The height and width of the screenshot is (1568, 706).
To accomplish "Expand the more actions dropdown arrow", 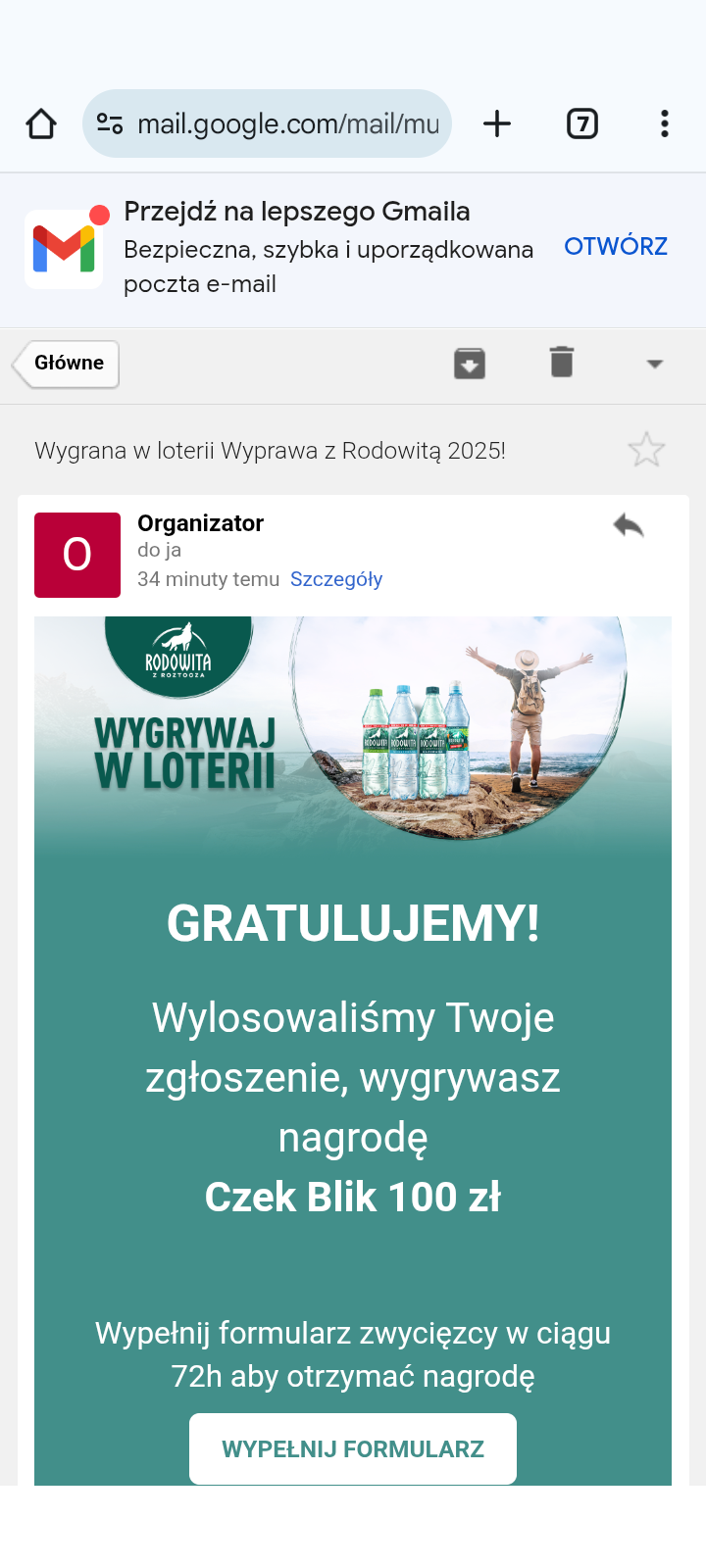I will coord(655,364).
